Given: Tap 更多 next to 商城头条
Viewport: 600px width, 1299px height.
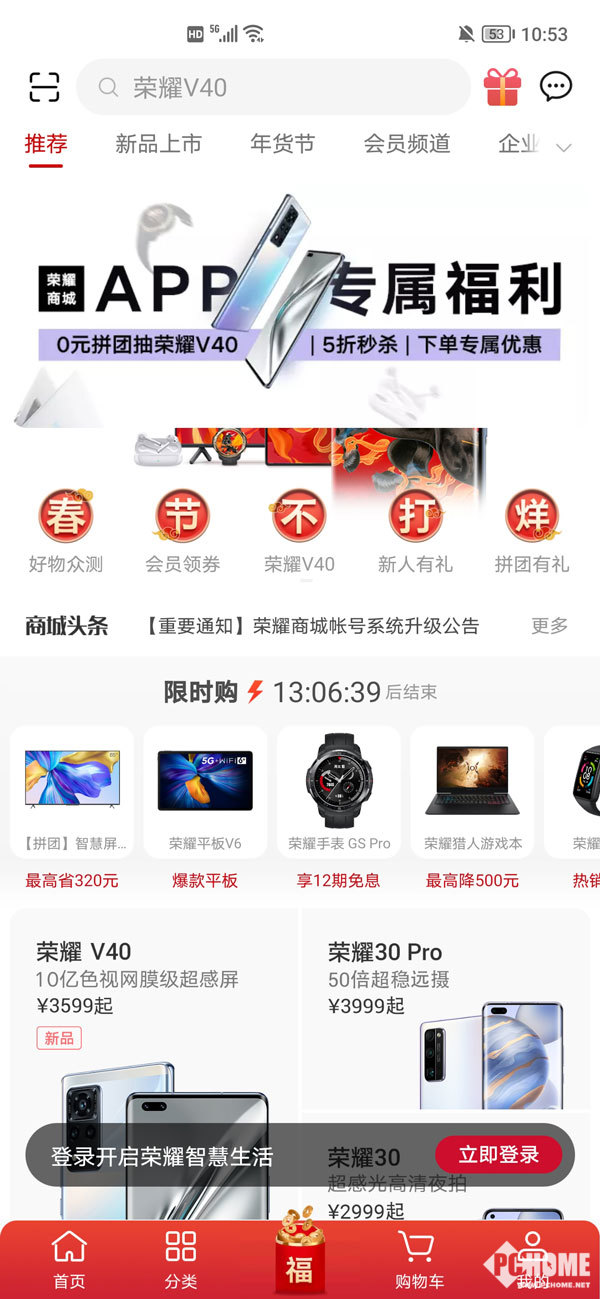Looking at the screenshot, I should click(549, 626).
